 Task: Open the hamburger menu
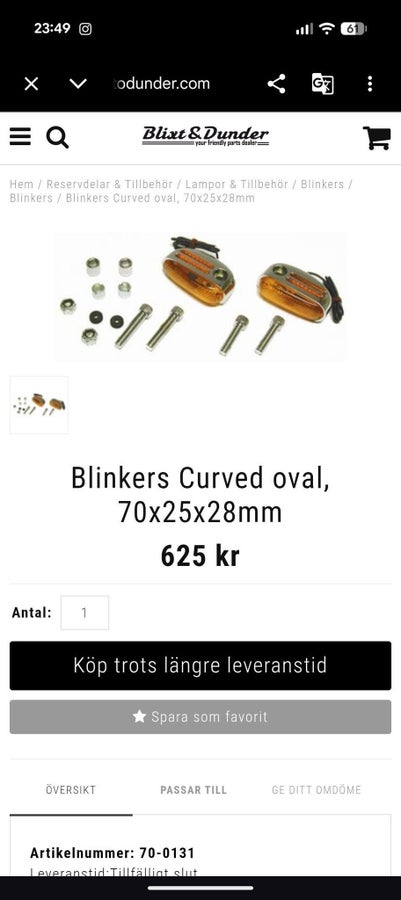pos(20,137)
